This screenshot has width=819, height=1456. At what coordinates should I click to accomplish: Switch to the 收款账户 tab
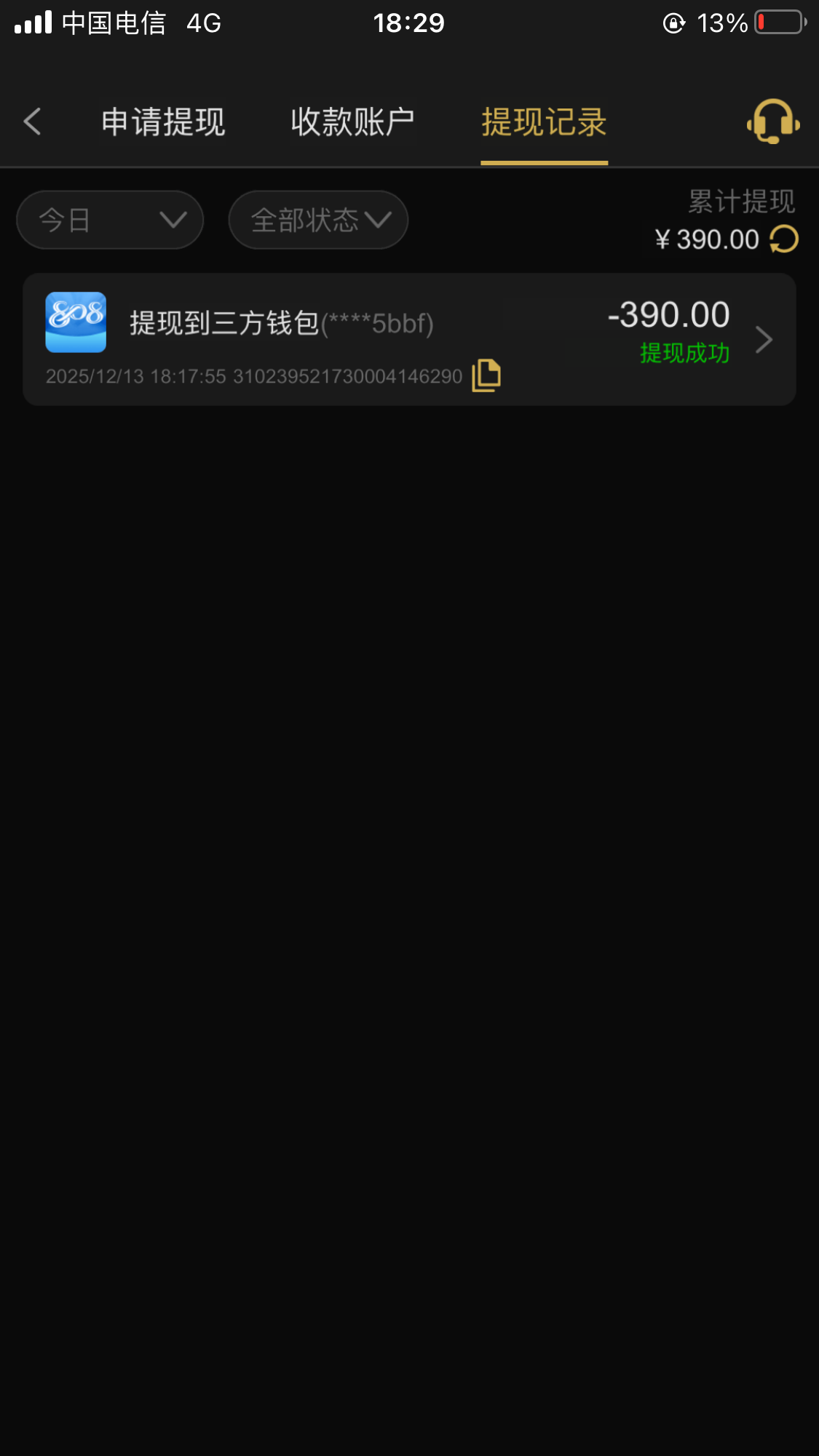coord(352,122)
